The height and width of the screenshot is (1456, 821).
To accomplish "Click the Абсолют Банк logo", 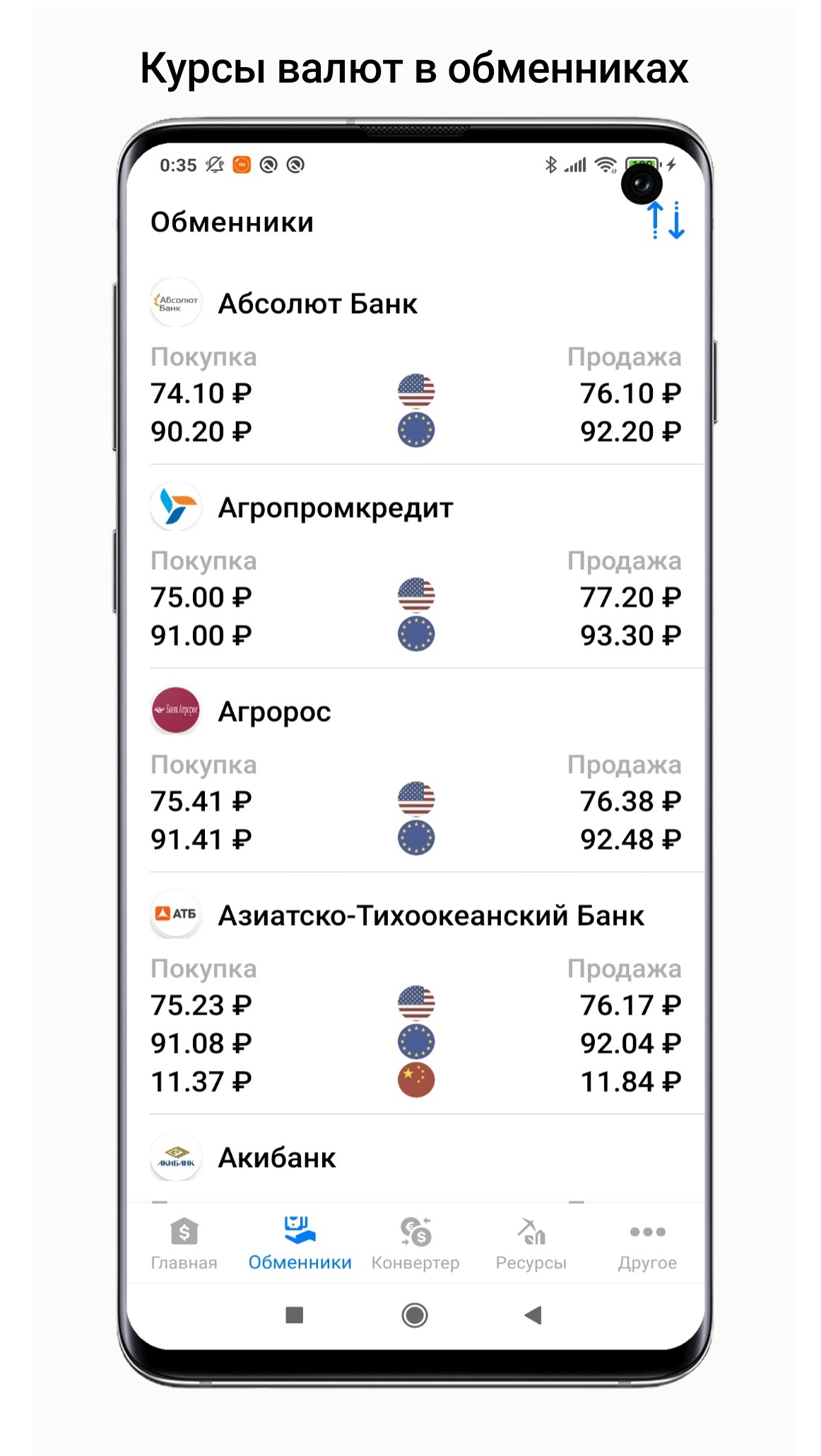I will click(175, 303).
